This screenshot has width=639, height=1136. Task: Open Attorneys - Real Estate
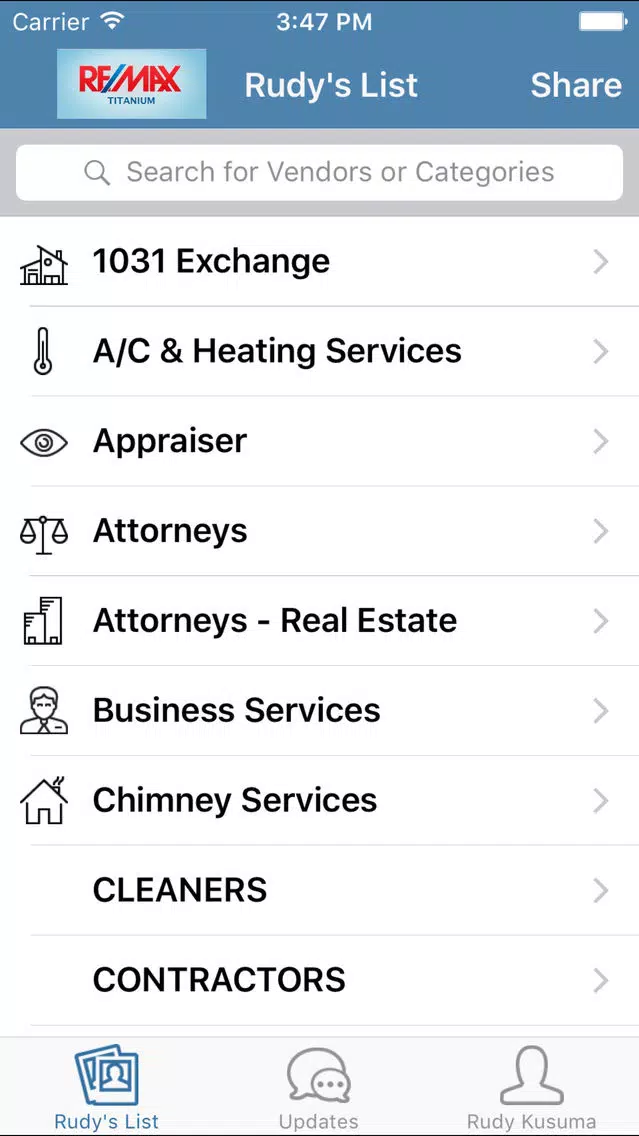click(x=320, y=621)
